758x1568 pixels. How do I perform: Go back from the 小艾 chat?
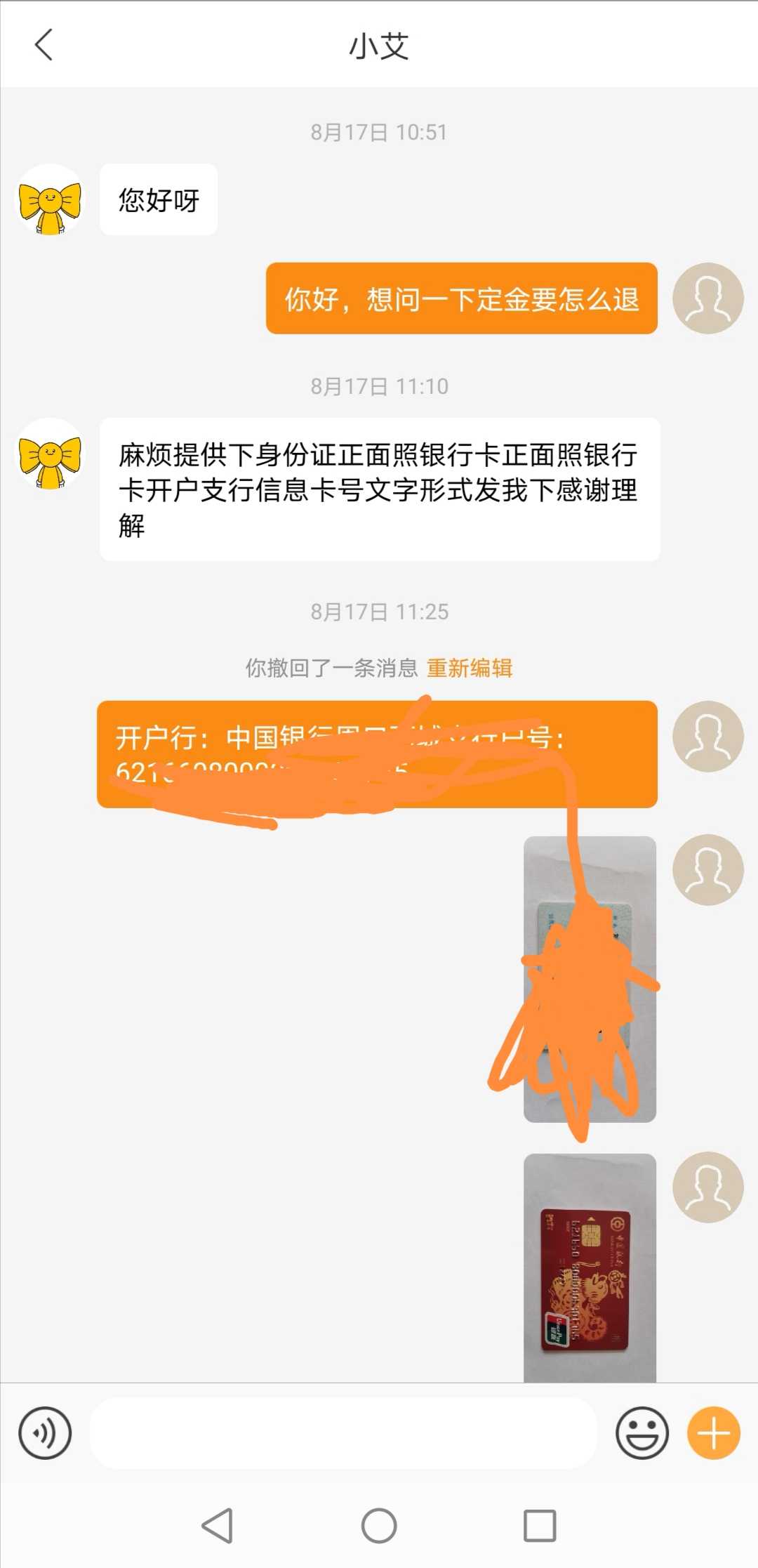(x=44, y=45)
